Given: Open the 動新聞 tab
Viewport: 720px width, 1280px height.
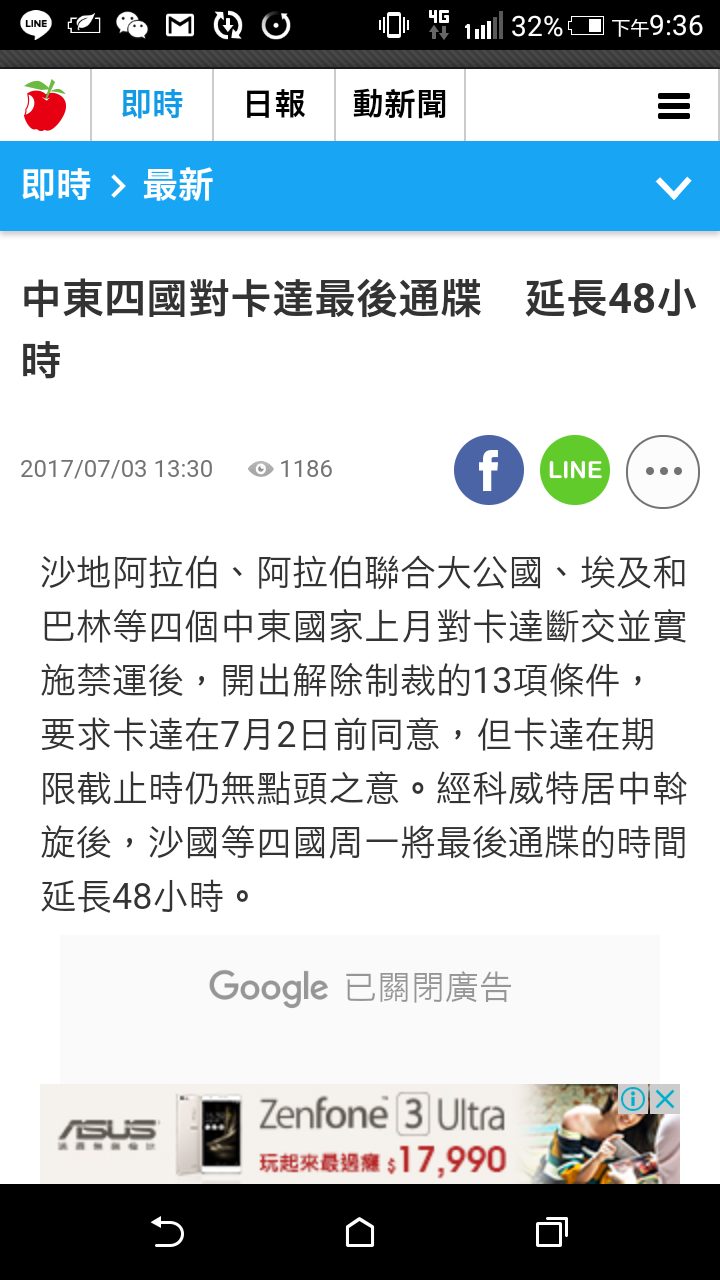Looking at the screenshot, I should tap(399, 105).
